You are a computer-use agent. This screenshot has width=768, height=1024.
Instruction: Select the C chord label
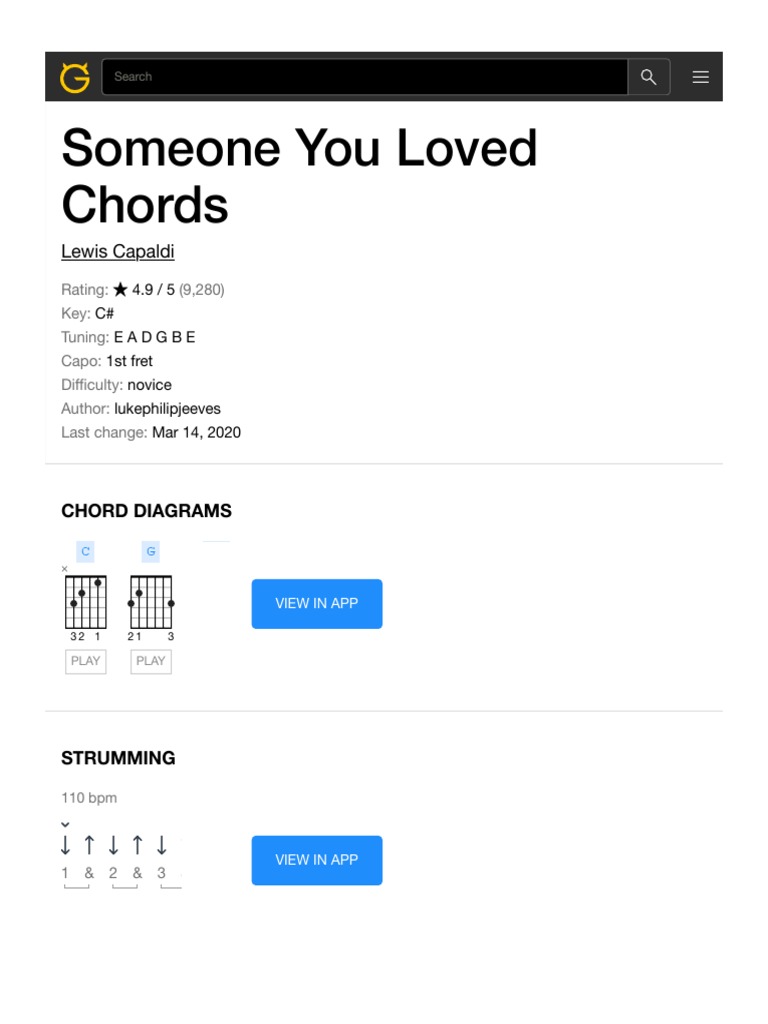pos(86,552)
